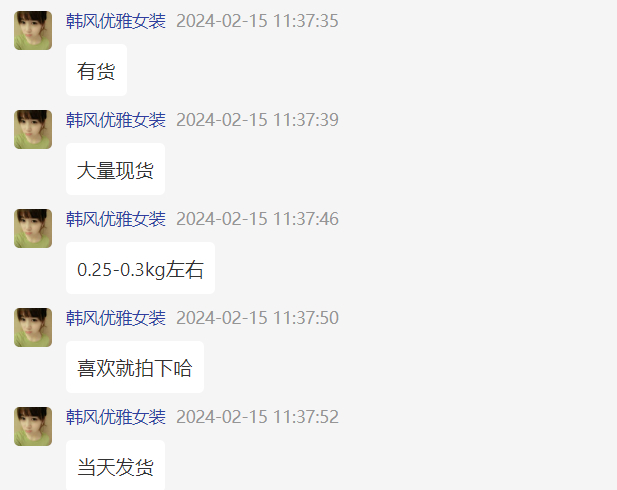
Task: Open sender avatar beside 0.25-0.3kg左右 message
Action: click(x=33, y=228)
